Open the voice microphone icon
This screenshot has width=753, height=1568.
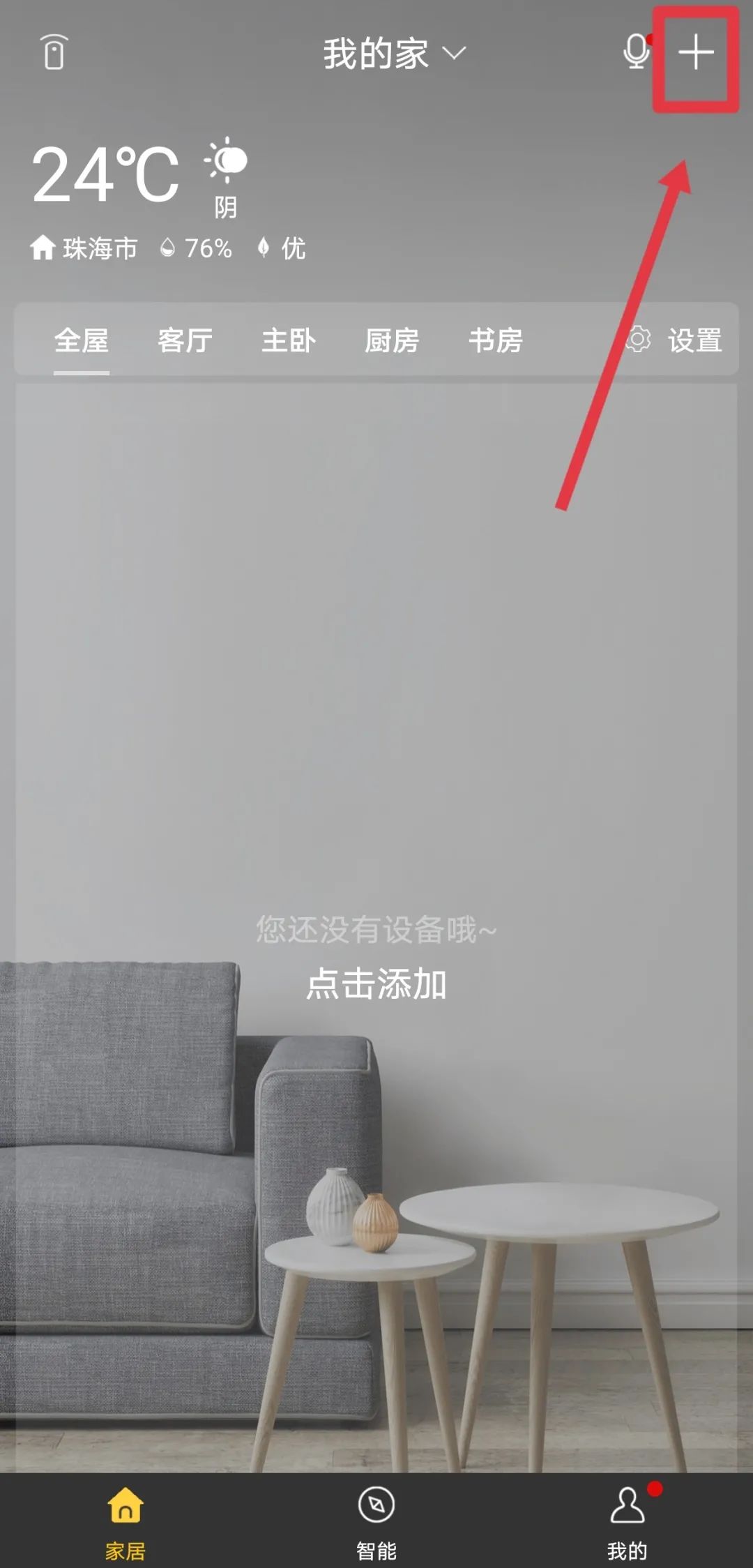pyautogui.click(x=635, y=52)
